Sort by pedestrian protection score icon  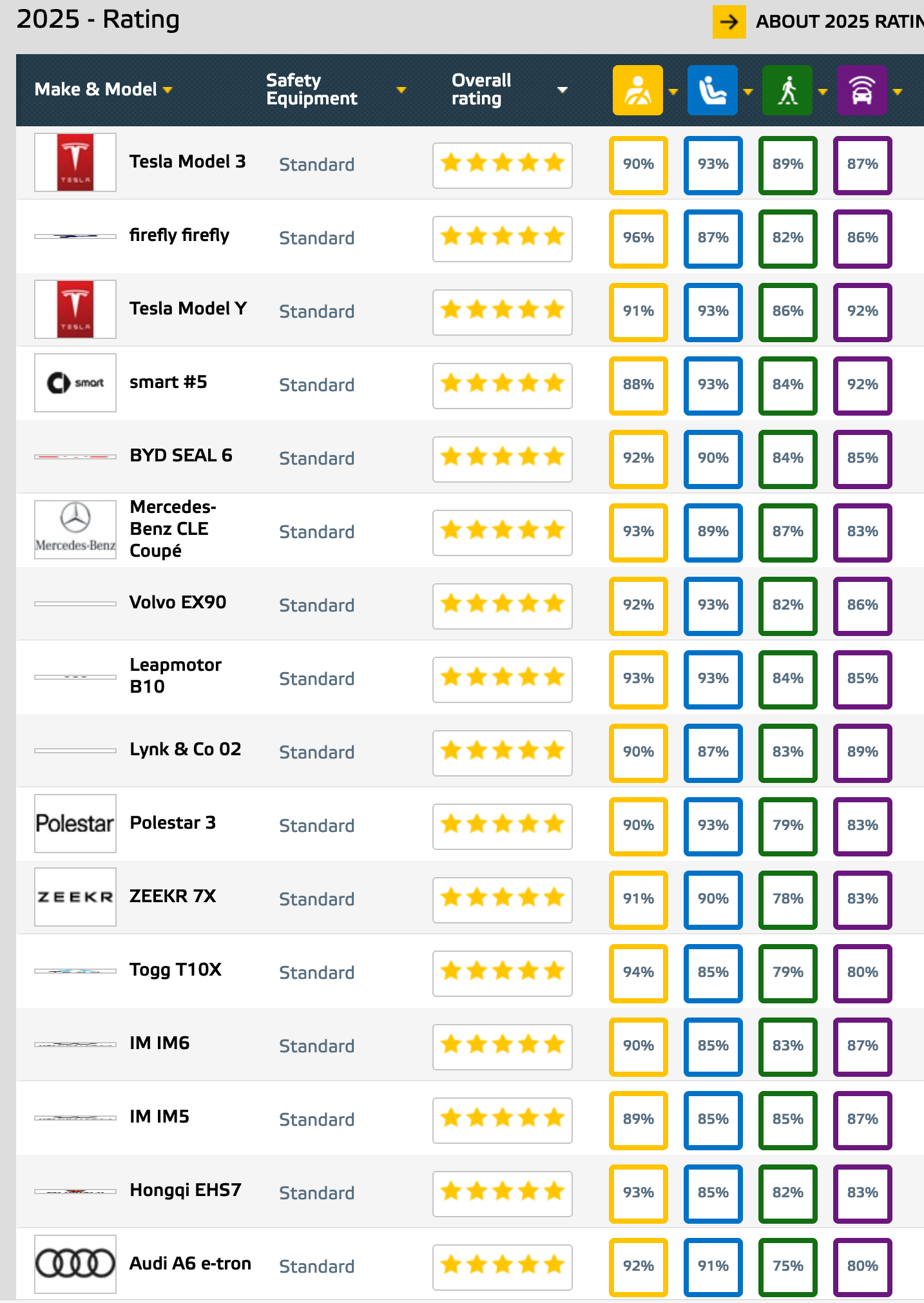tap(787, 90)
